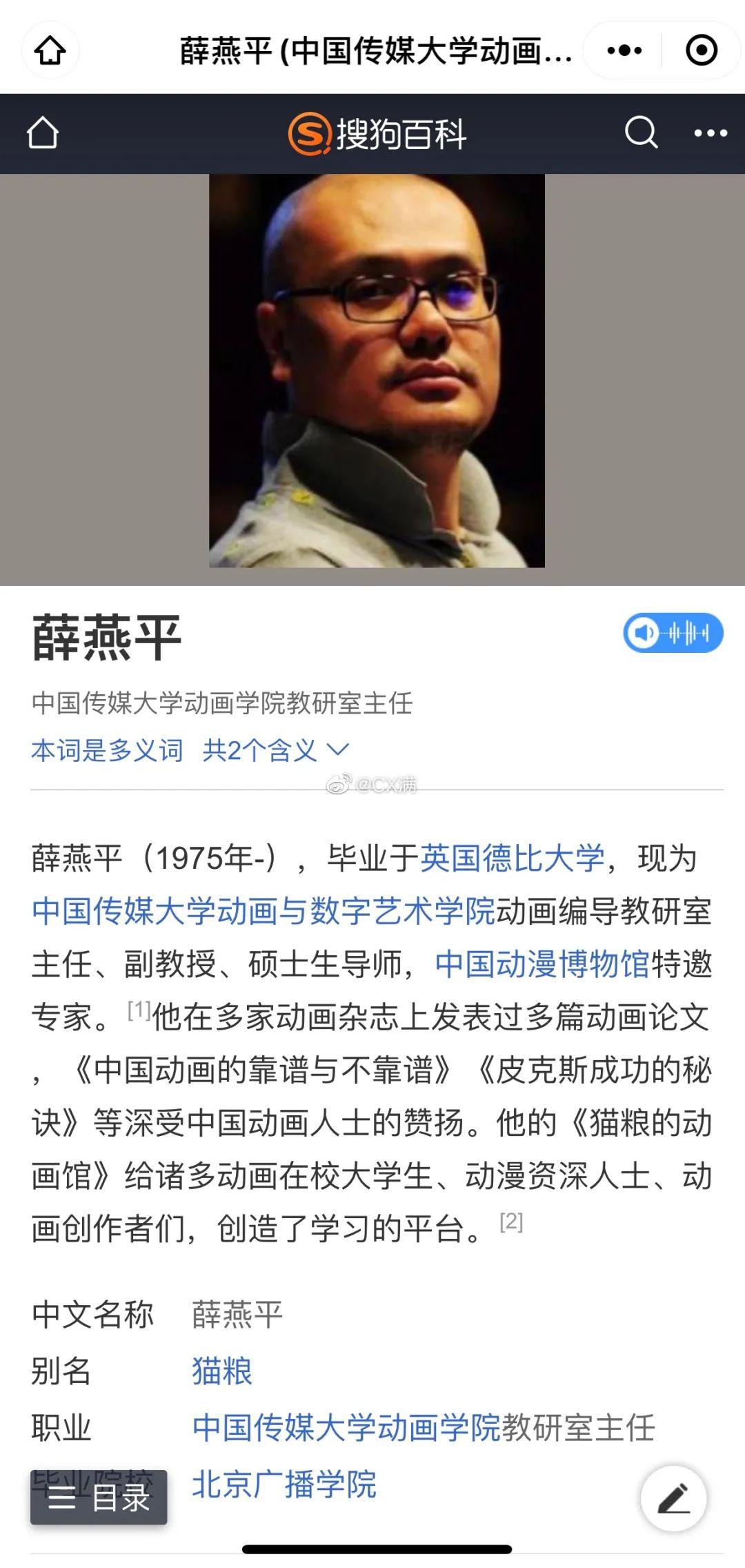Open the 猫粮 alias link
Screen dimensions: 745x1568
222,1371
